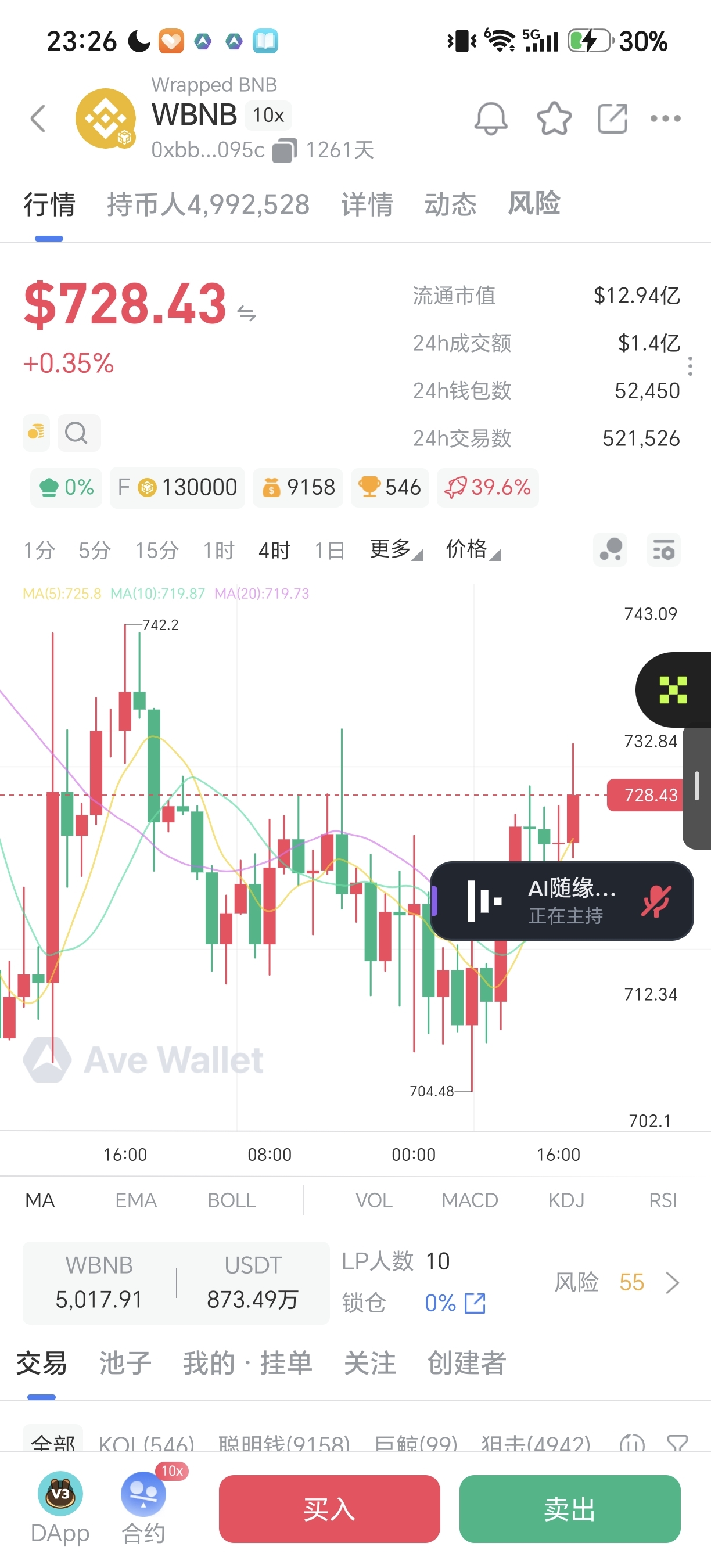This screenshot has height=1568, width=711.
Task: Open the price alert bell
Action: (x=491, y=118)
